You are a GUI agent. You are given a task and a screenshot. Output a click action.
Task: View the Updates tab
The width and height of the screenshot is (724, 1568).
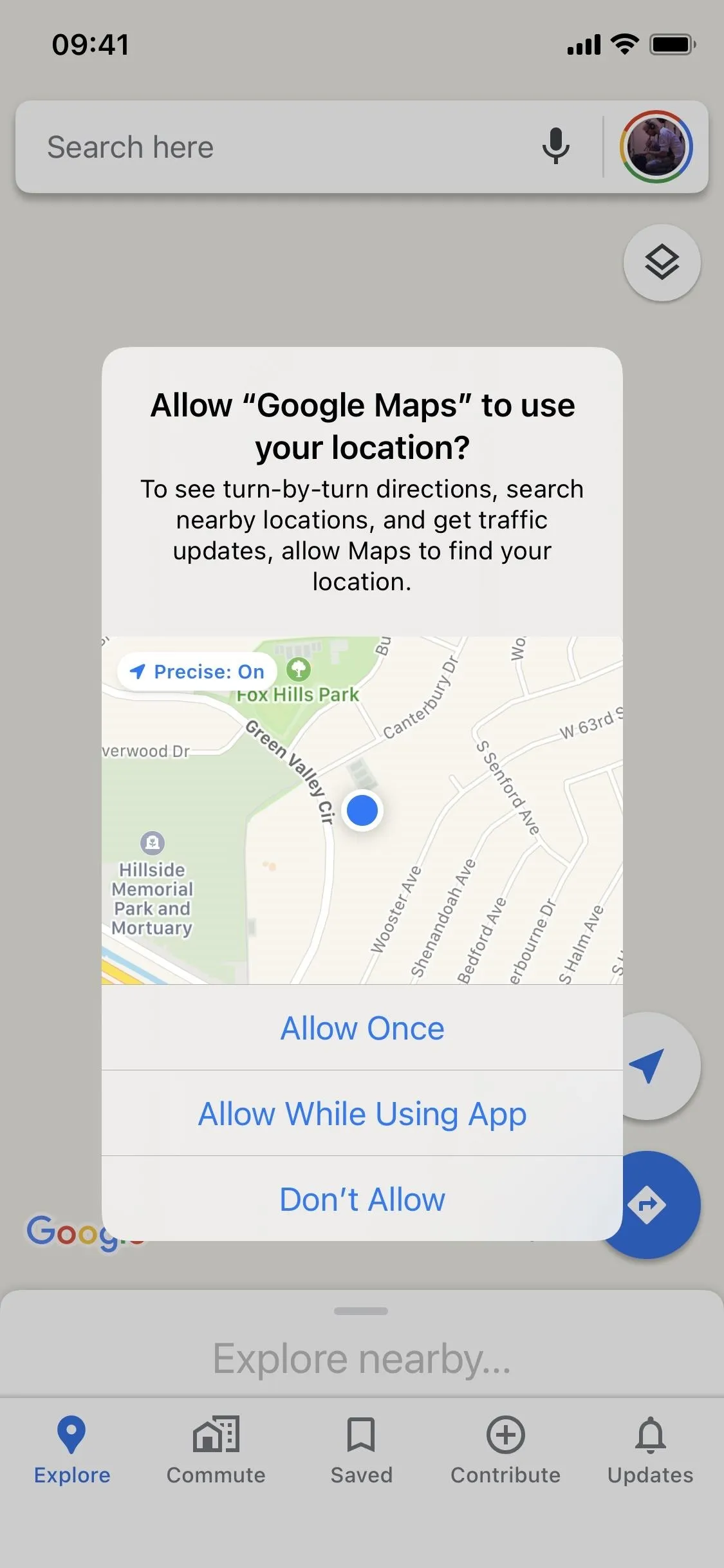[x=650, y=1450]
